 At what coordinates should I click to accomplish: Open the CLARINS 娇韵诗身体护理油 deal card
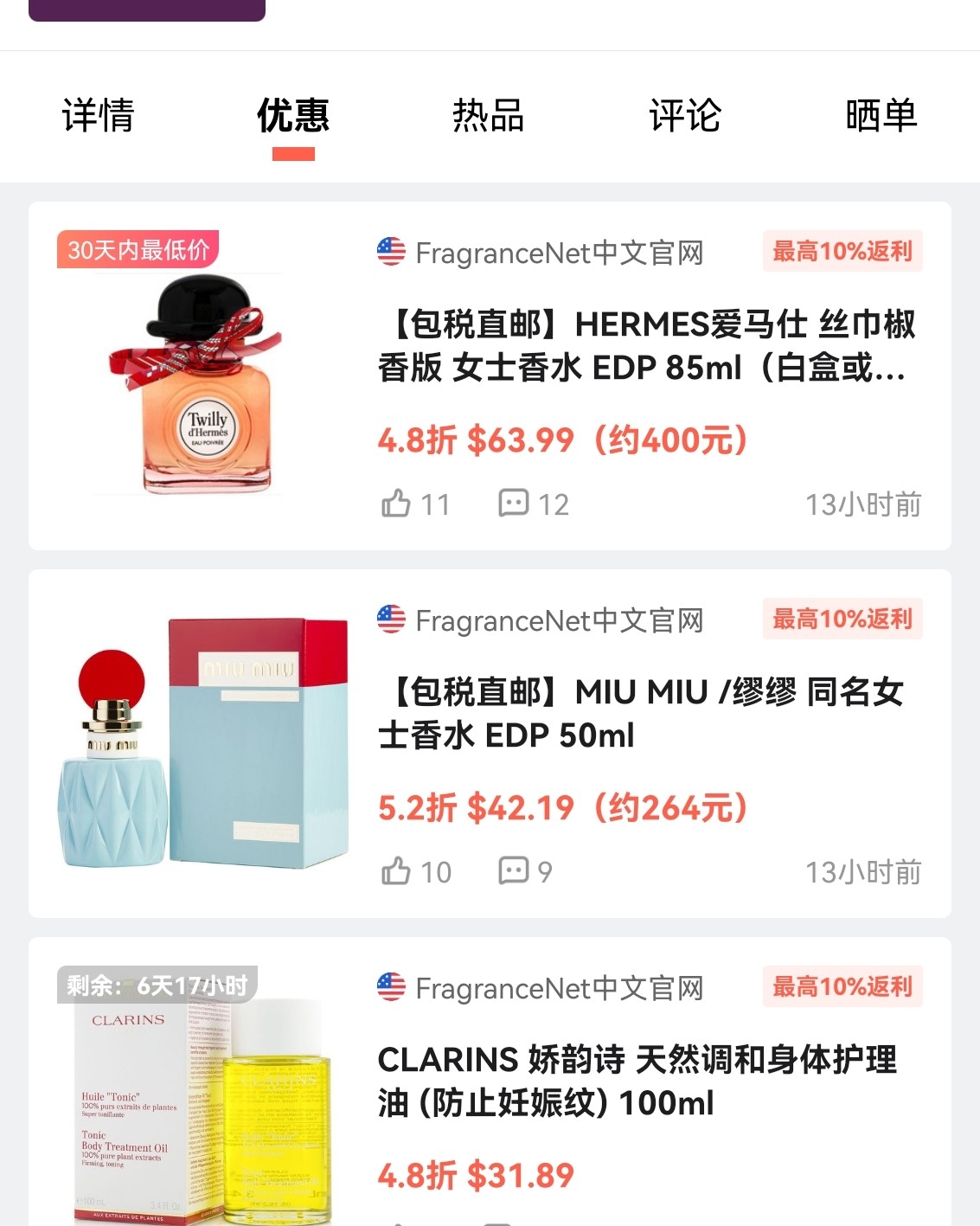pyautogui.click(x=637, y=1082)
